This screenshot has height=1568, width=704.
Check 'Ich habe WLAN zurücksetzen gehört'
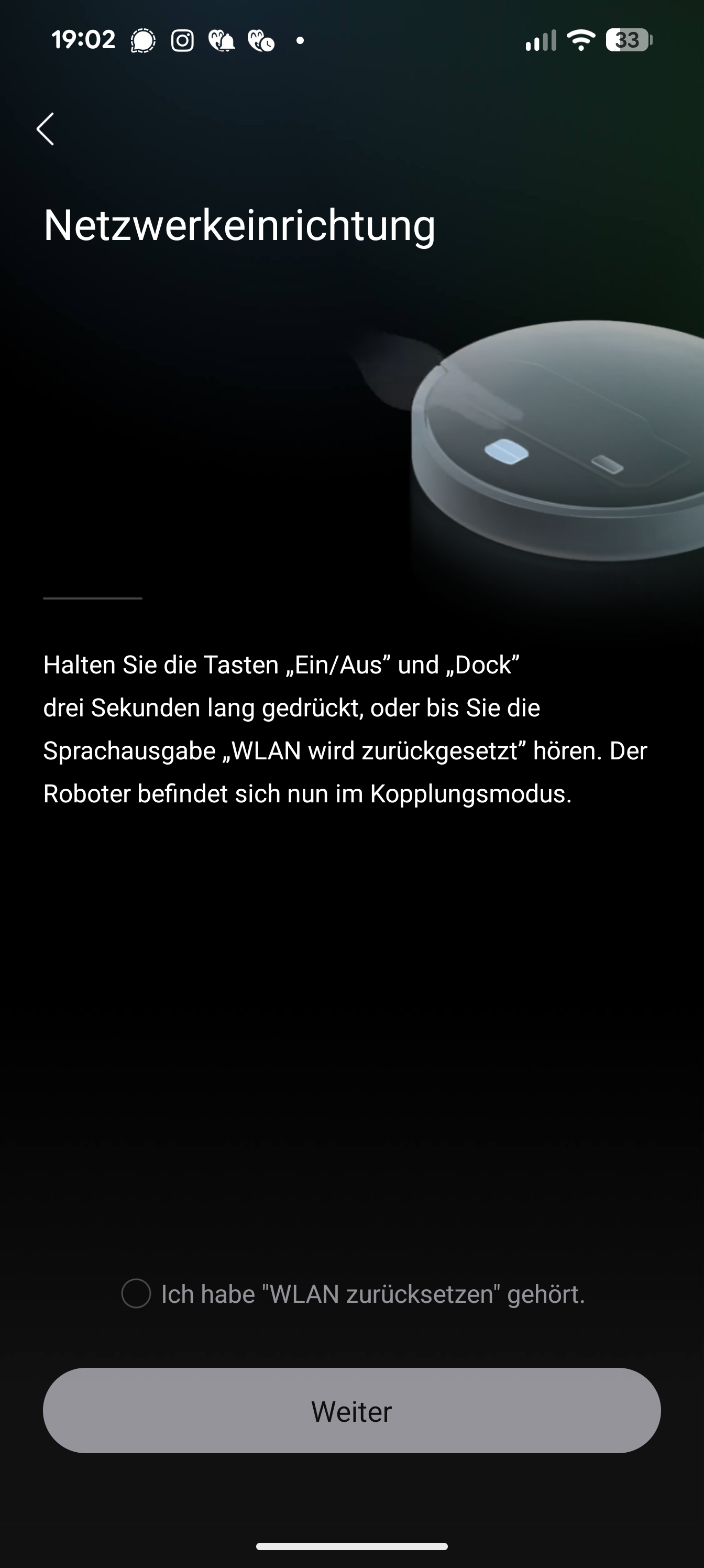136,1293
